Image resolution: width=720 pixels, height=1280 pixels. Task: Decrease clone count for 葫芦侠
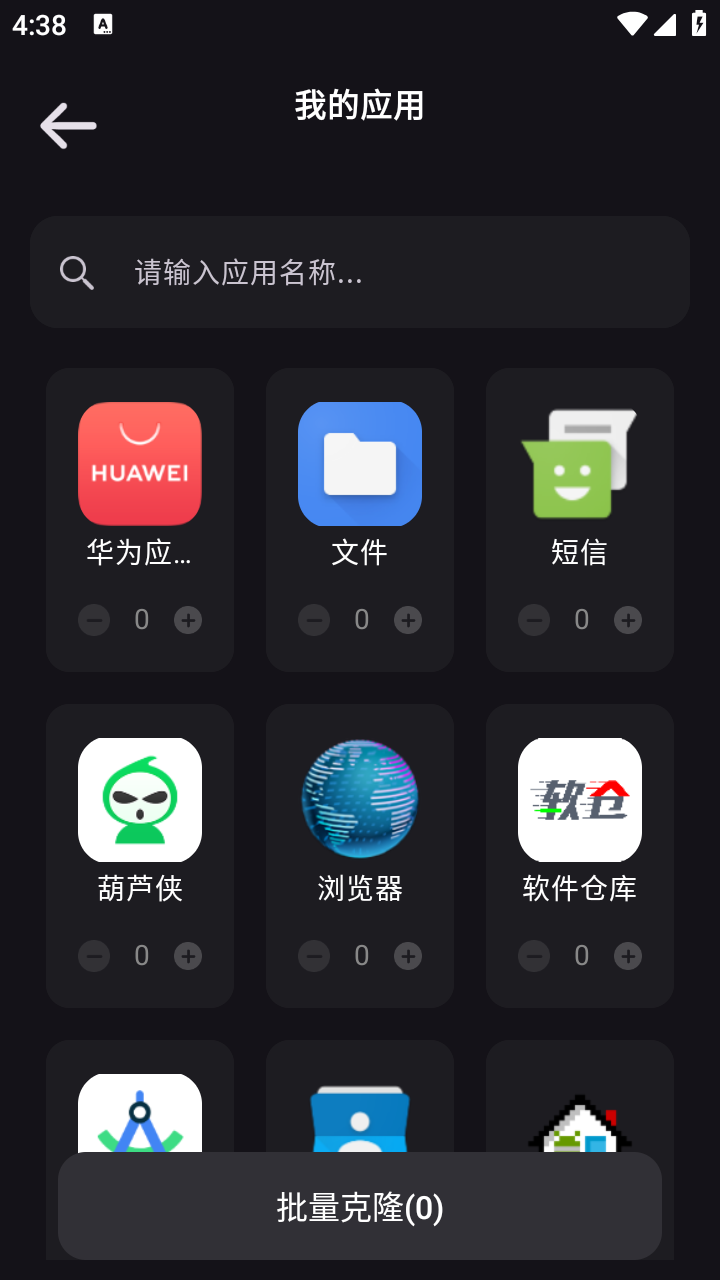point(94,956)
